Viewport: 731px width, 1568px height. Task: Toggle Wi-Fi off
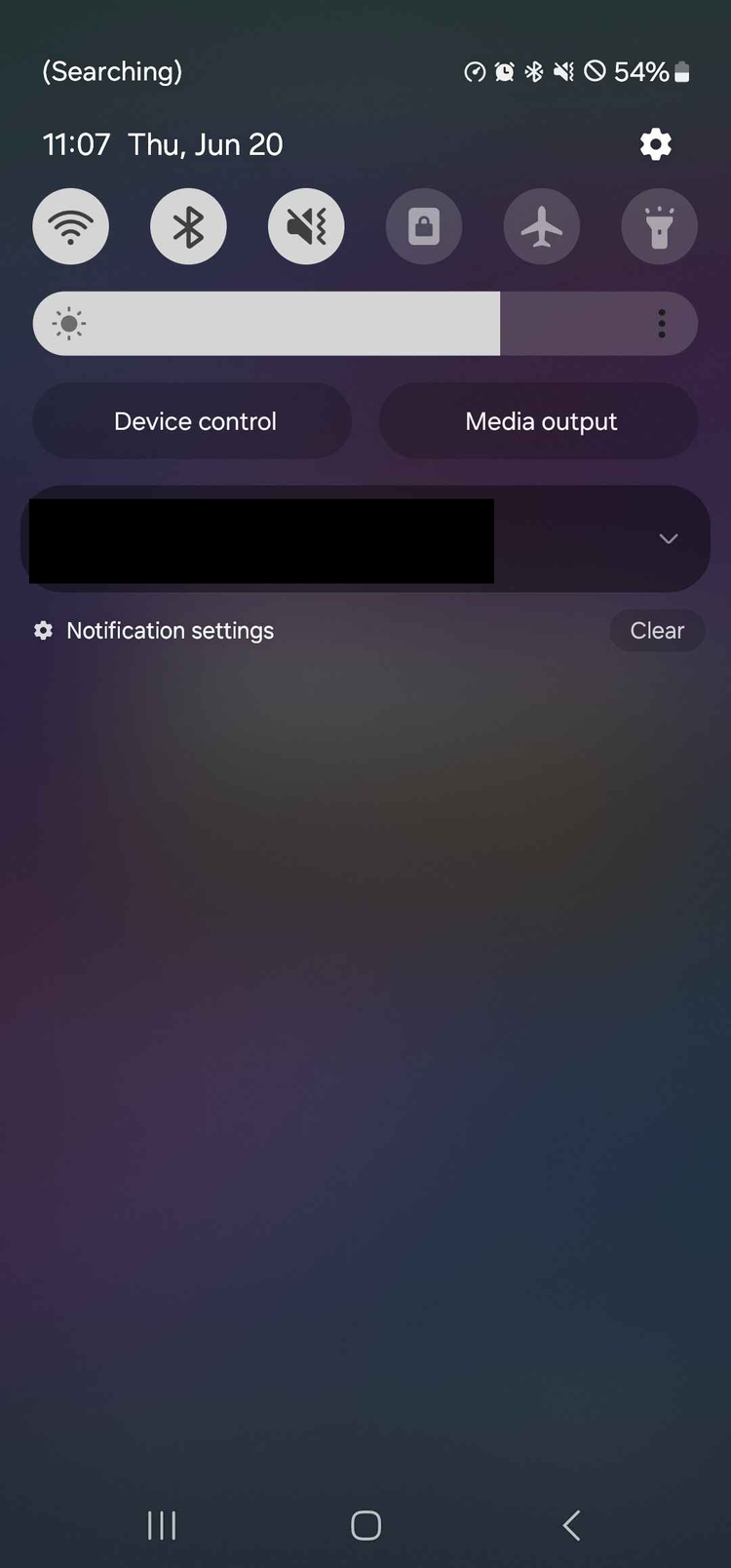71,226
